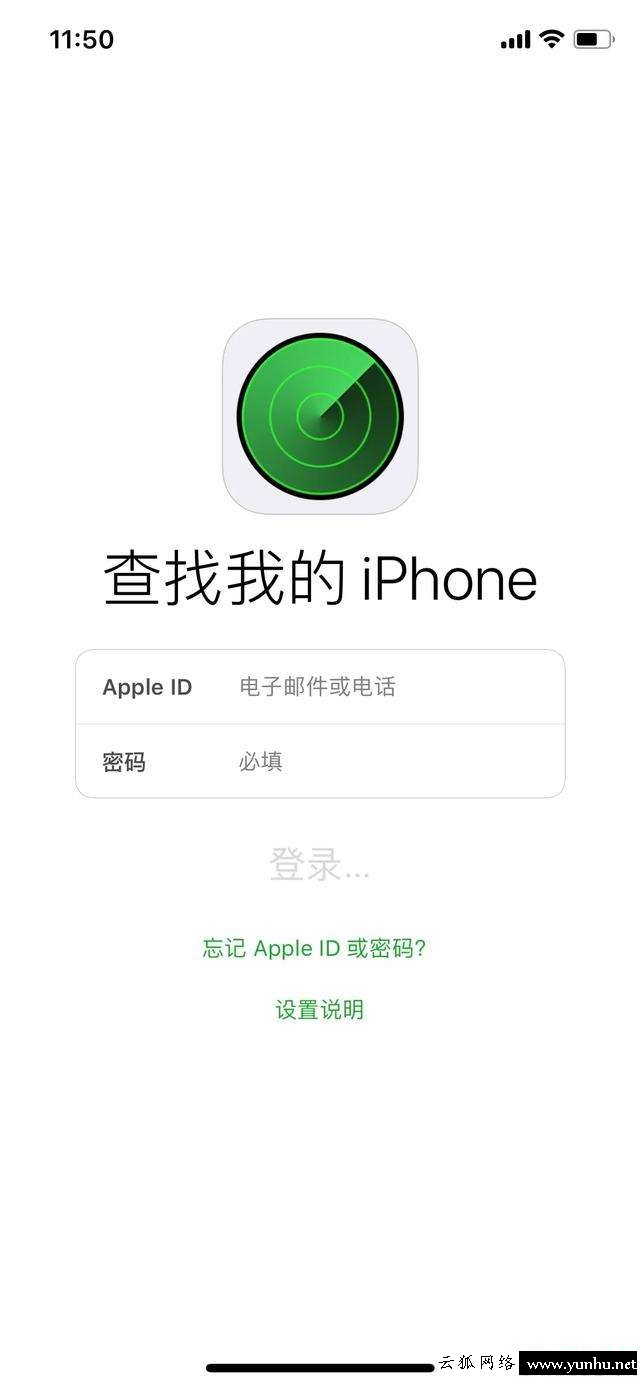Tap the 登录 sign-in button
This screenshot has height=1386, width=640.
(319, 865)
